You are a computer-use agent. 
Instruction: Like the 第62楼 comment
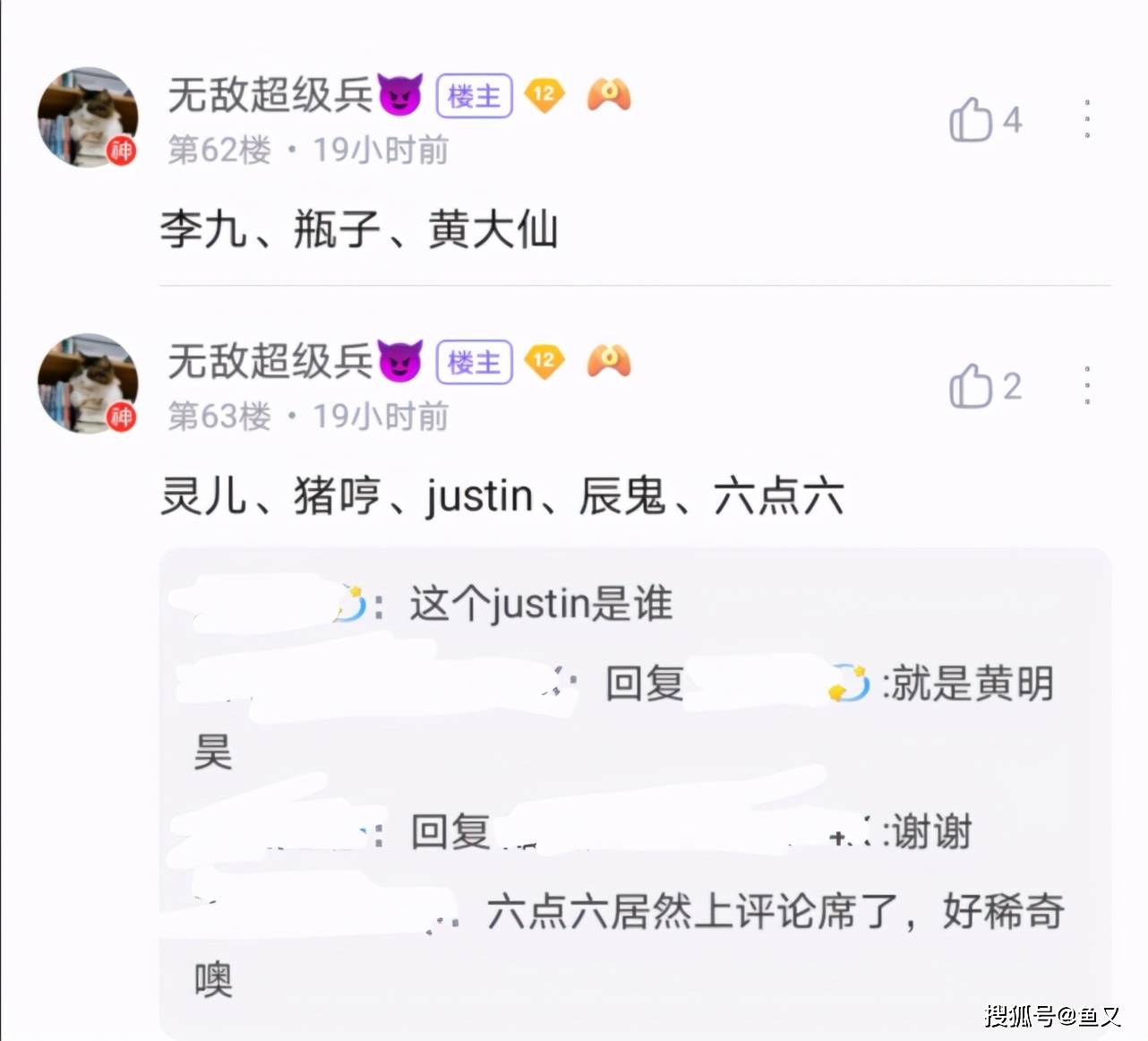pos(972,120)
